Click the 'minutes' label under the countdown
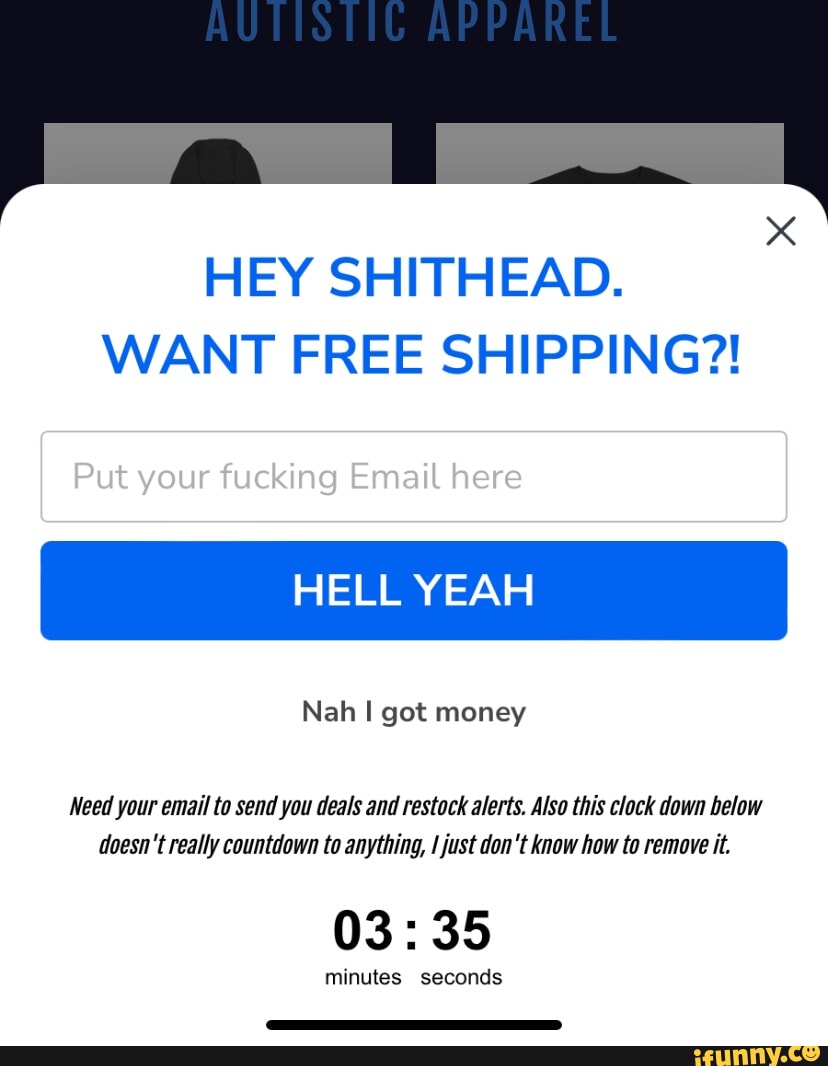 pos(363,977)
